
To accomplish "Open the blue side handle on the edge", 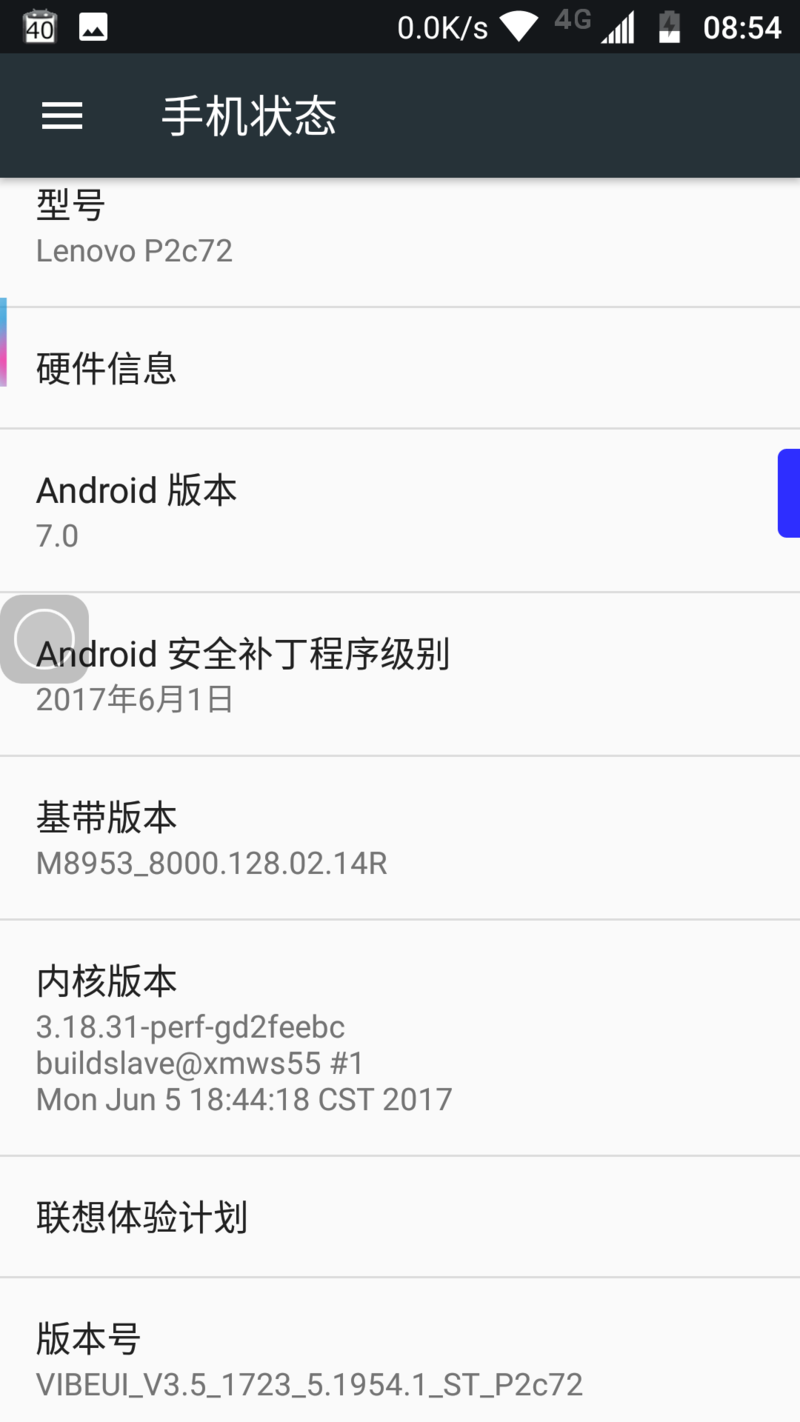I will coord(789,493).
